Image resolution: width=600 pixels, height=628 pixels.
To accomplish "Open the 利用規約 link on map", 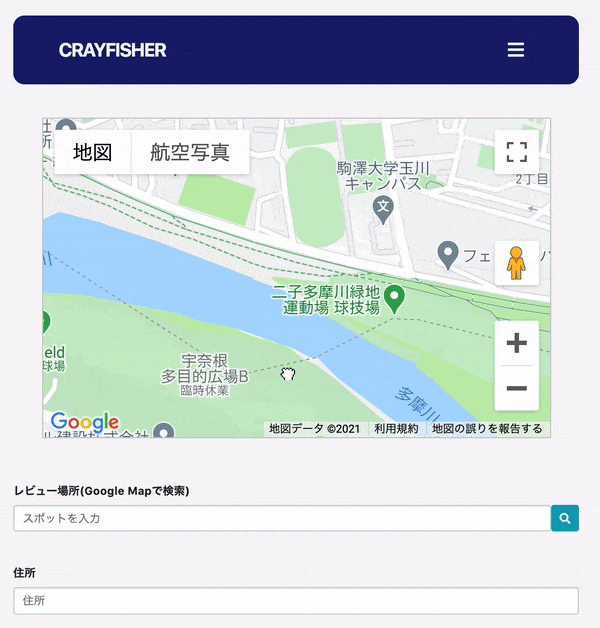I will tap(396, 429).
